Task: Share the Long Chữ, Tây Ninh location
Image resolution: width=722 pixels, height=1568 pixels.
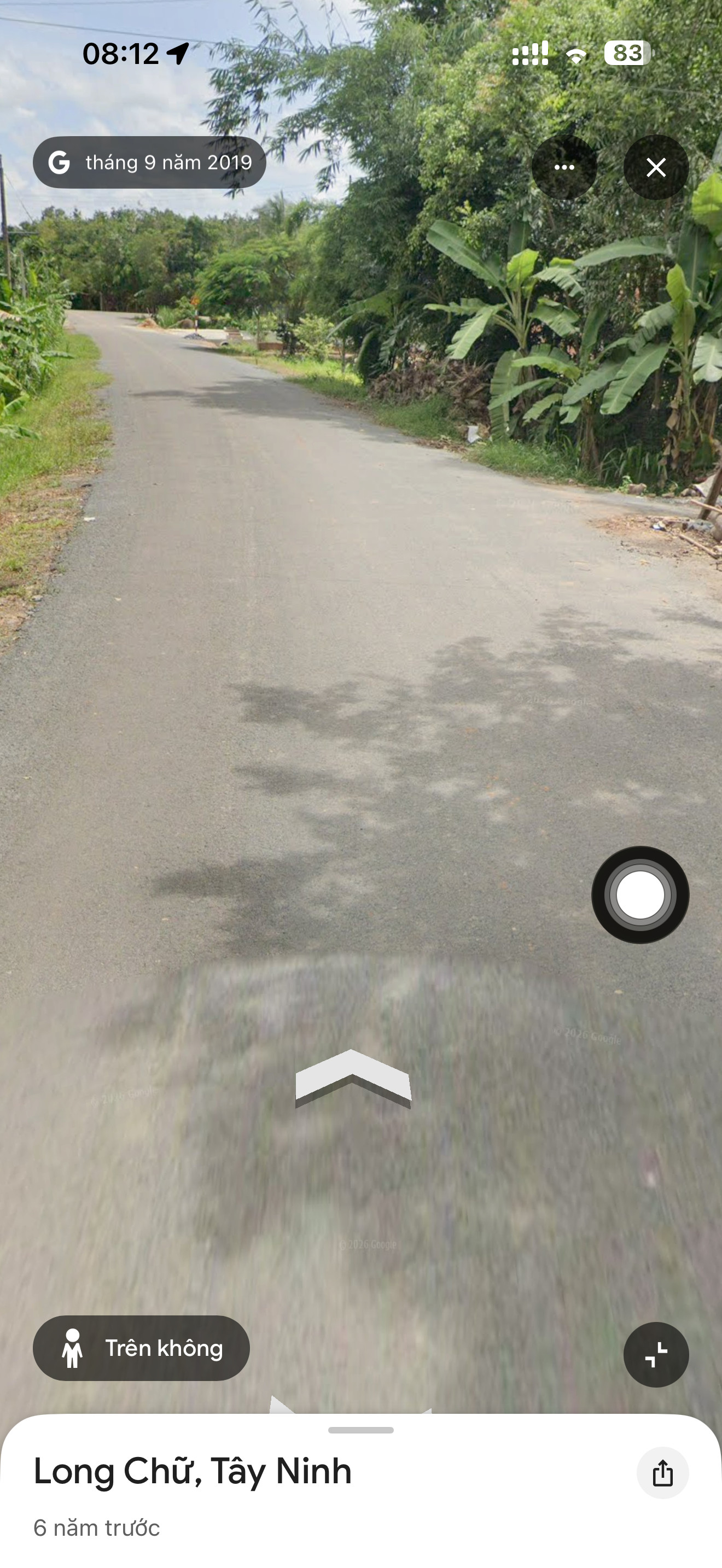Action: click(x=662, y=1472)
